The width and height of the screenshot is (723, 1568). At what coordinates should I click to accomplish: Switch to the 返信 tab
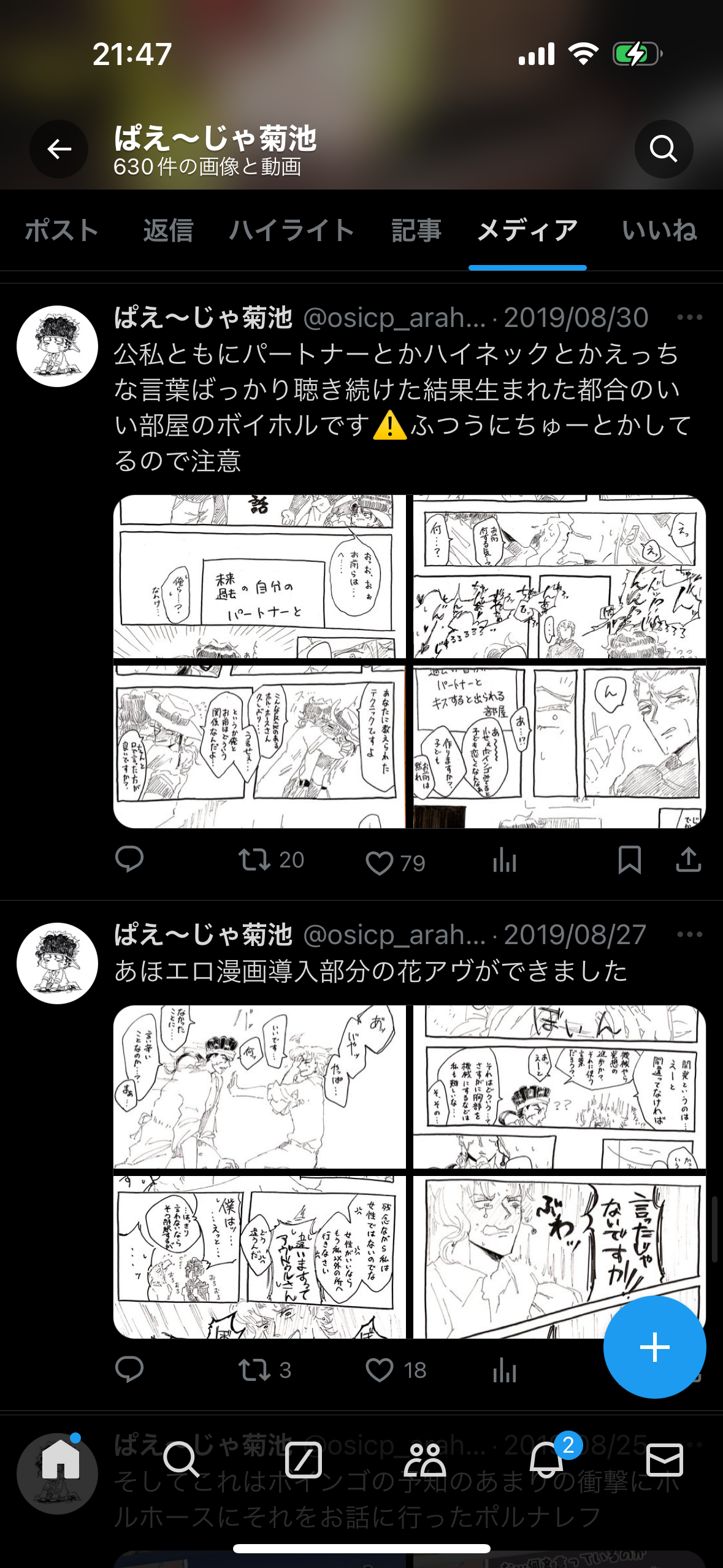tap(168, 231)
